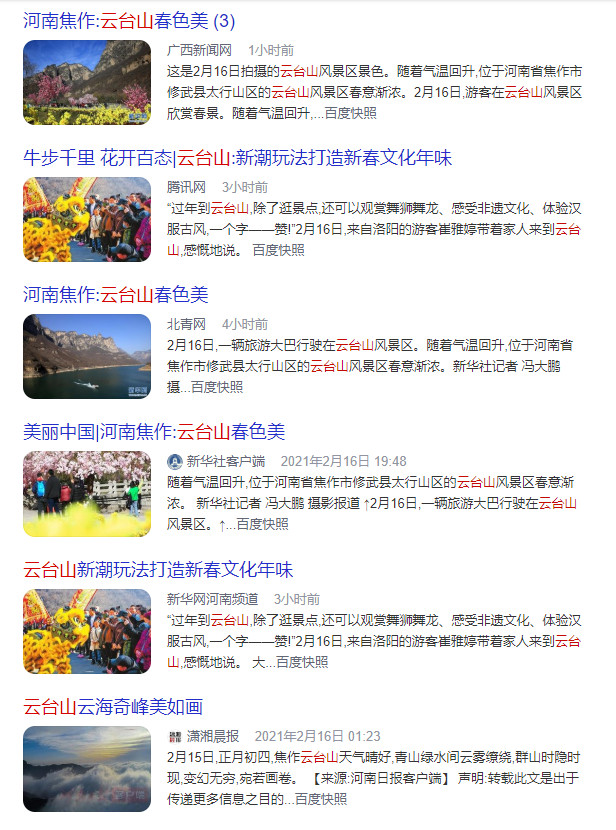Open the headline '河南焦作:云台山春色美 (3)'

coord(129,20)
